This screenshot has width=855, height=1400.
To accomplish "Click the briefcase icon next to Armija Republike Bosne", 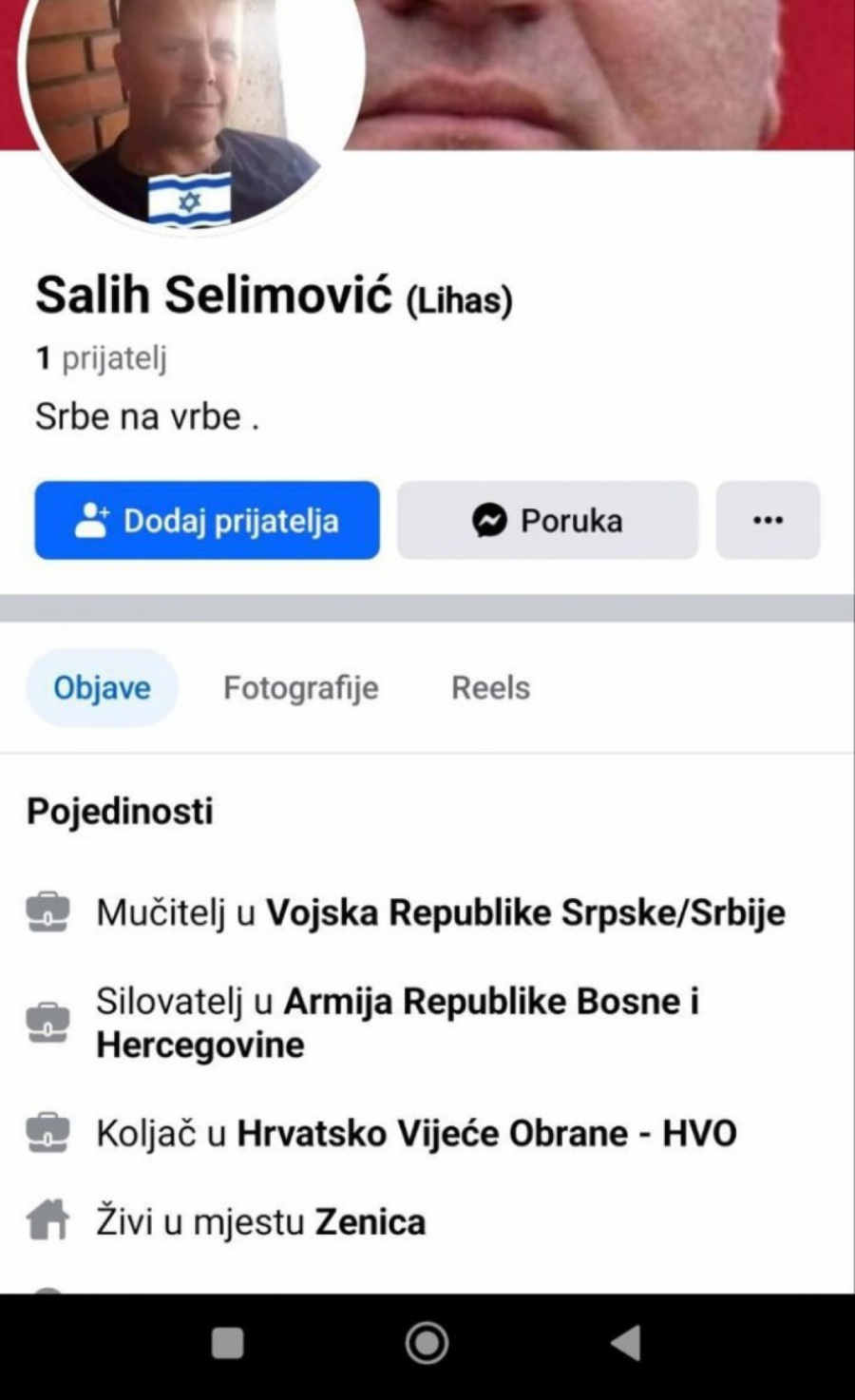I will click(47, 1021).
